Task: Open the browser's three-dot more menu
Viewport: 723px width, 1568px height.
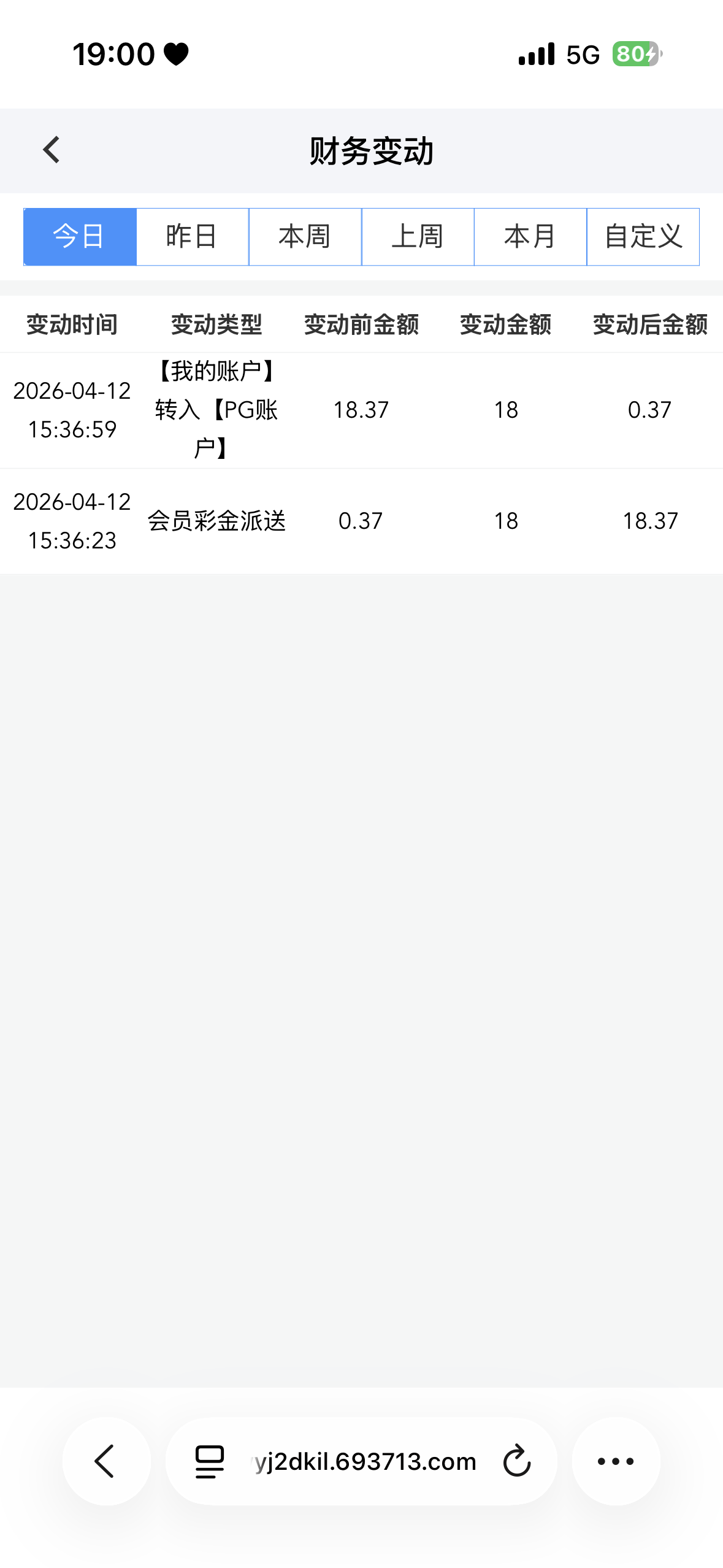Action: coord(616,1461)
